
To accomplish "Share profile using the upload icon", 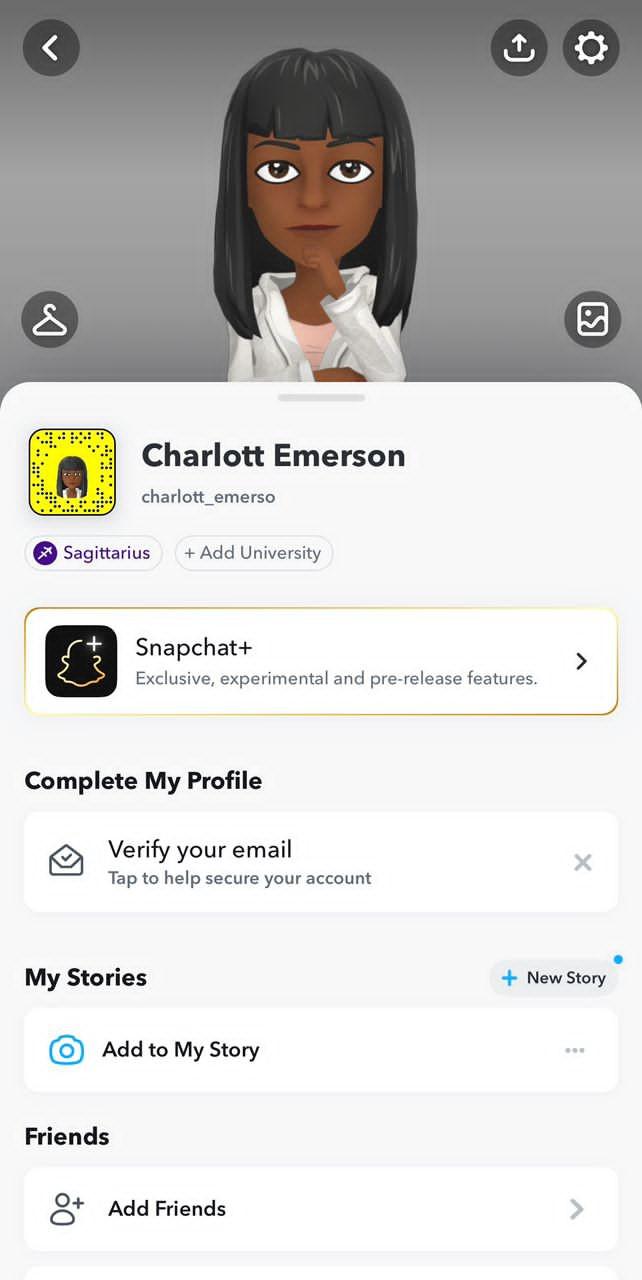I will point(519,47).
